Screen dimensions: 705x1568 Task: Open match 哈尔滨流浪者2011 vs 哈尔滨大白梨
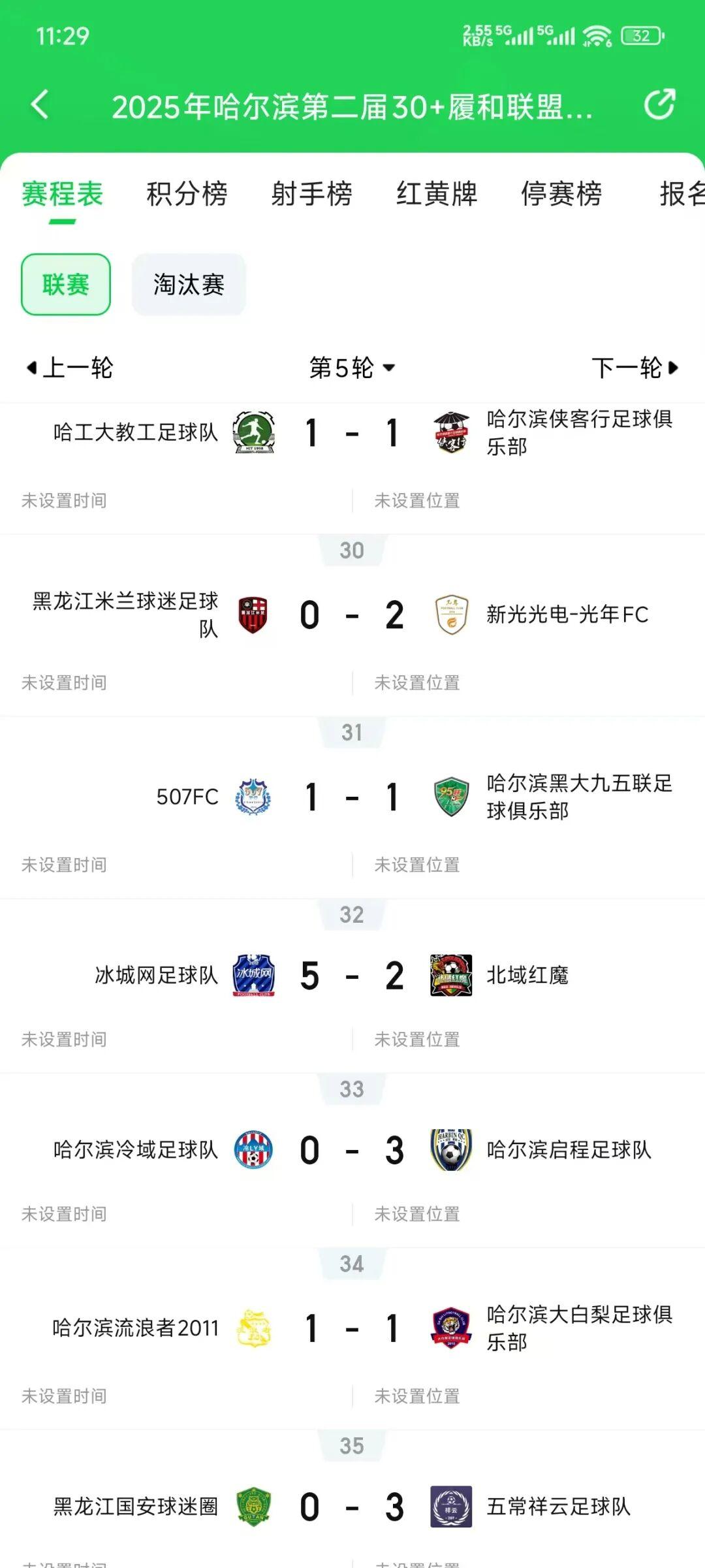[x=352, y=1328]
